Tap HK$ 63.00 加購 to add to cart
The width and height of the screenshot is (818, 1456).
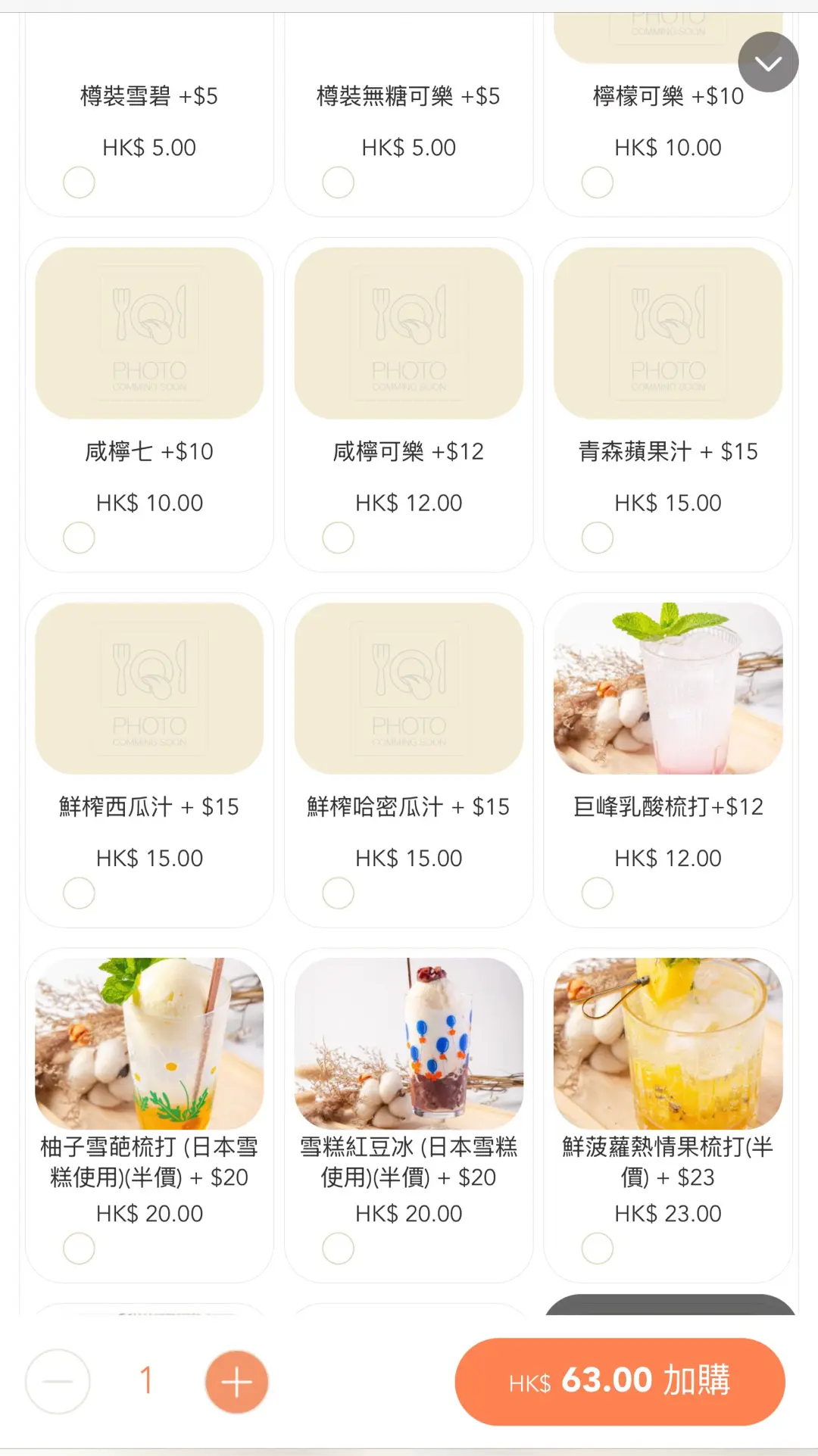click(620, 1382)
